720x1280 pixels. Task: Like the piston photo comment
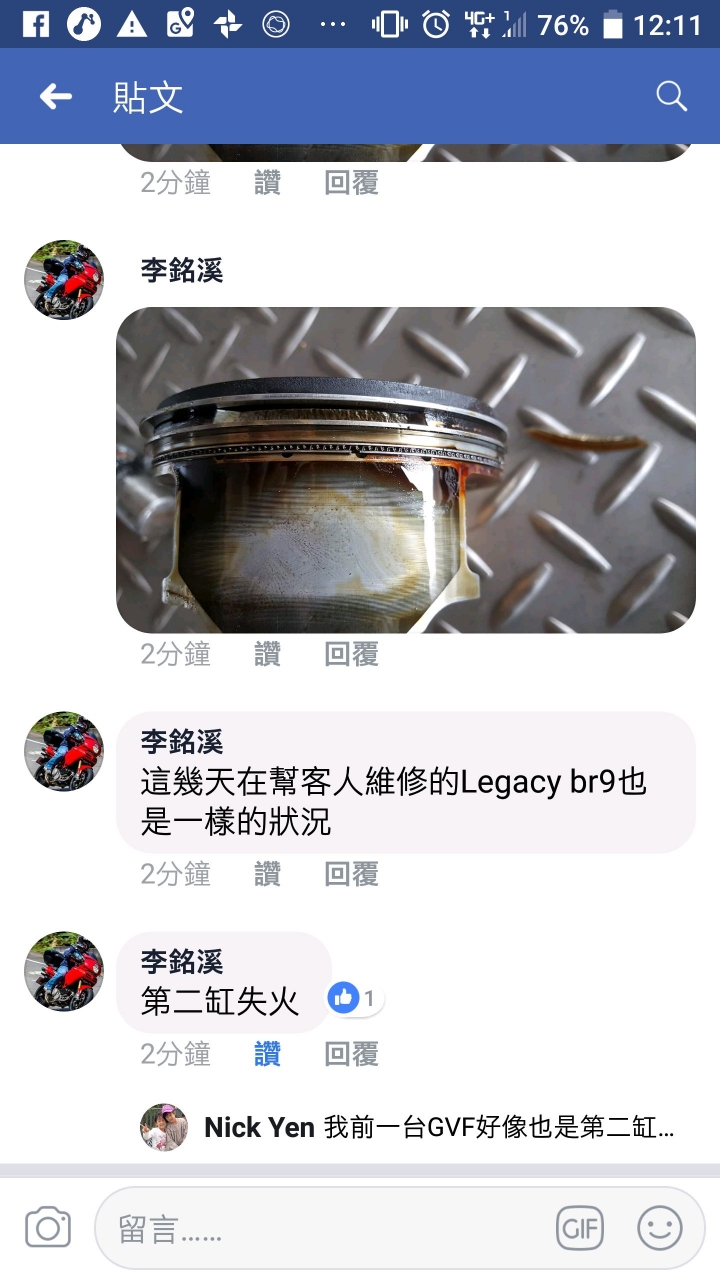(267, 654)
